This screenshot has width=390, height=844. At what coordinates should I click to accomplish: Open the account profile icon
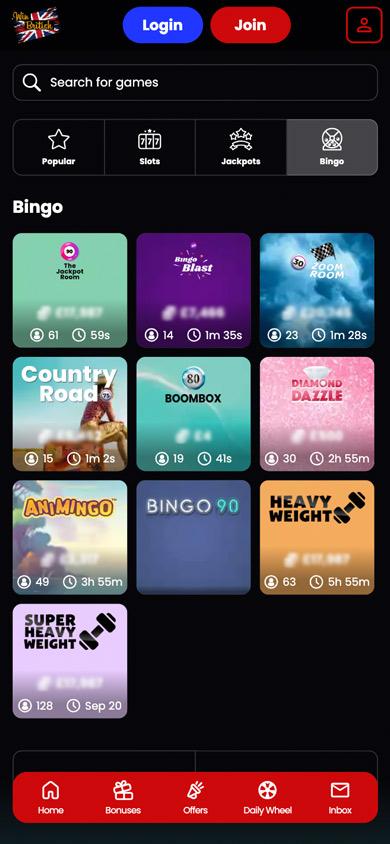point(364,25)
